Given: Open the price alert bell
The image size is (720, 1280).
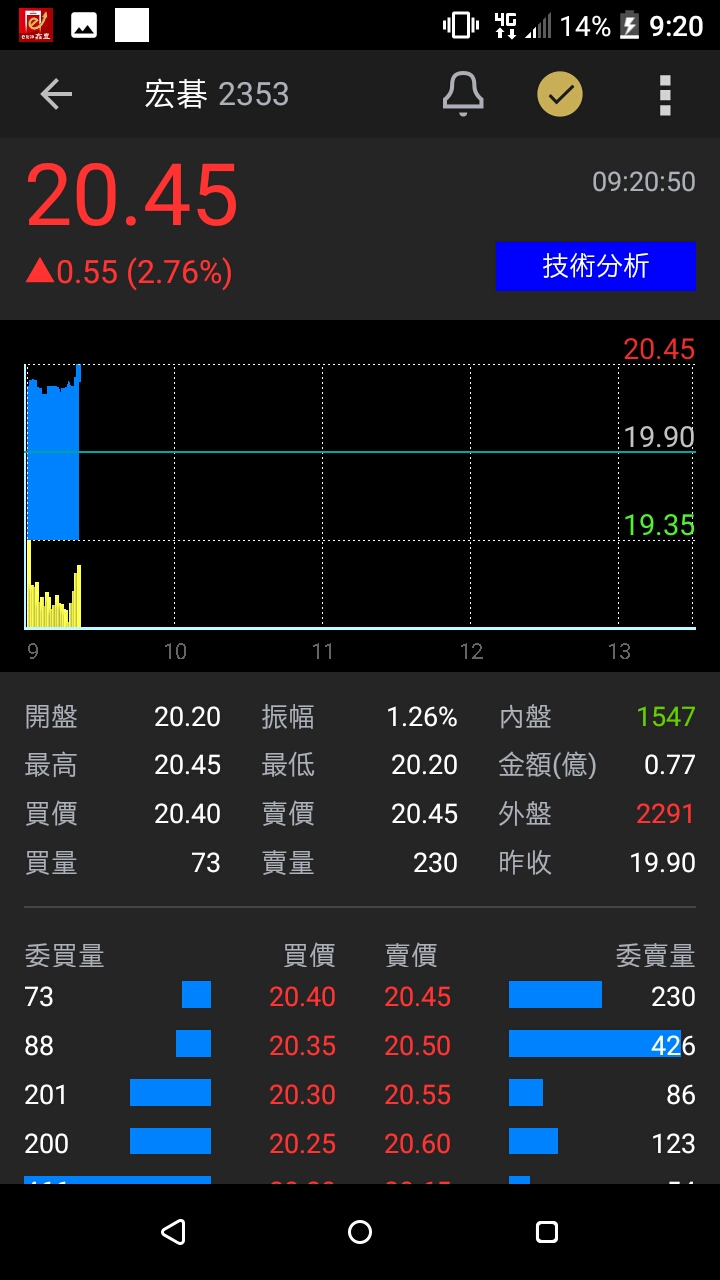Looking at the screenshot, I should 463,95.
